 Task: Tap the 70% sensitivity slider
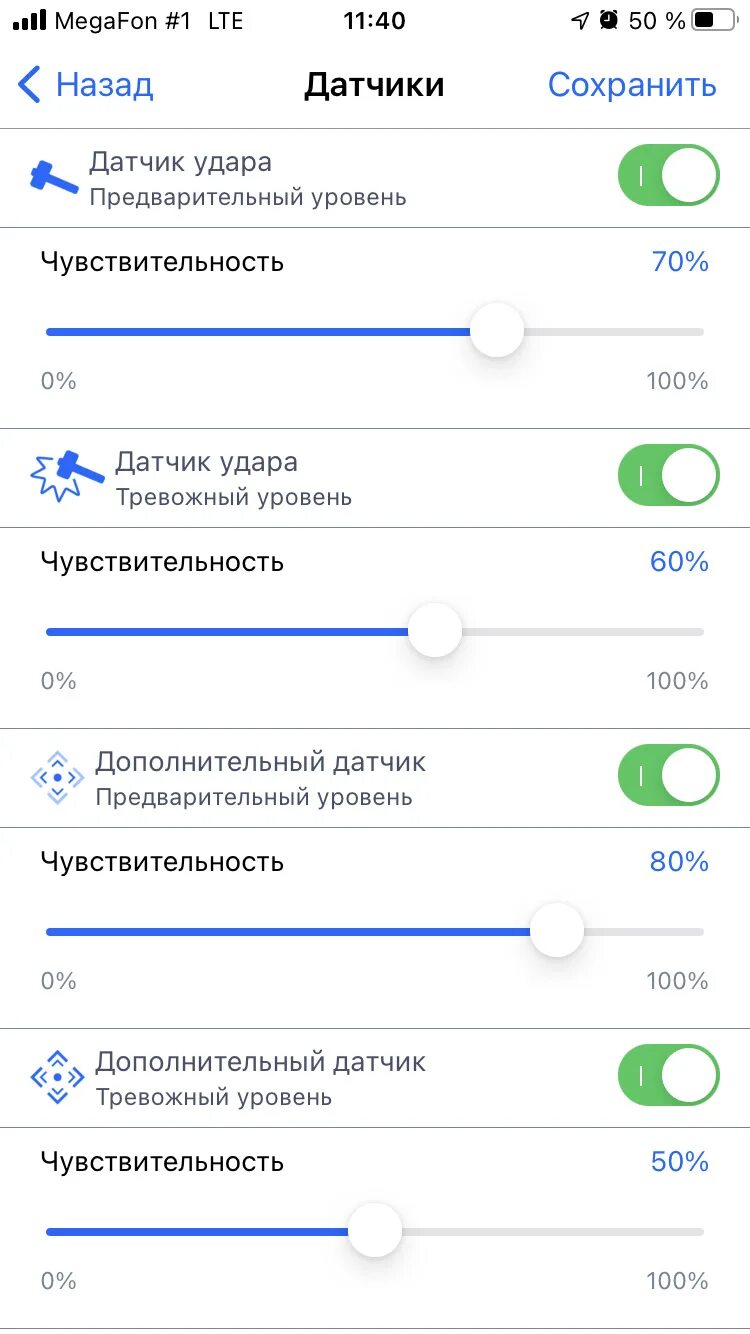pos(375,331)
